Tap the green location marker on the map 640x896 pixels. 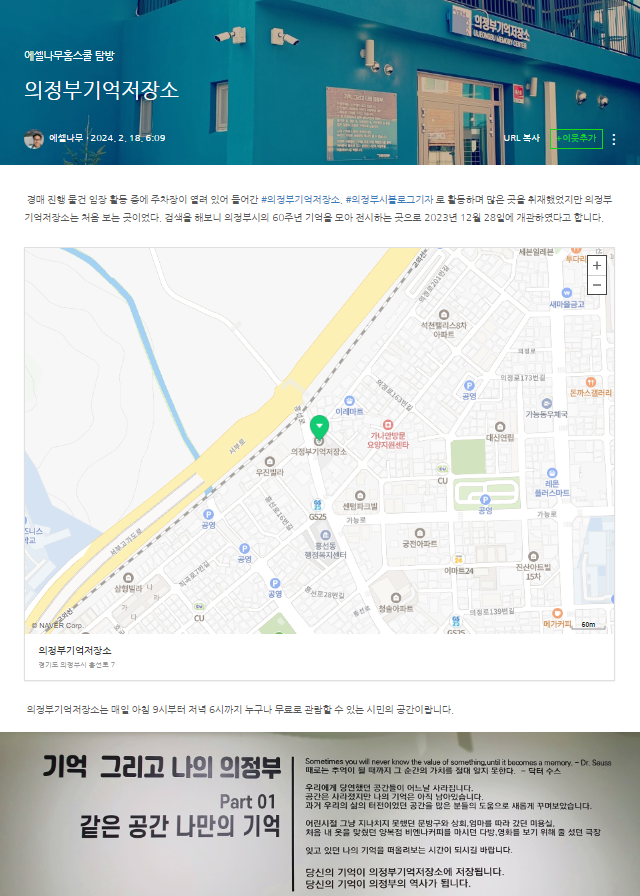[x=319, y=427]
